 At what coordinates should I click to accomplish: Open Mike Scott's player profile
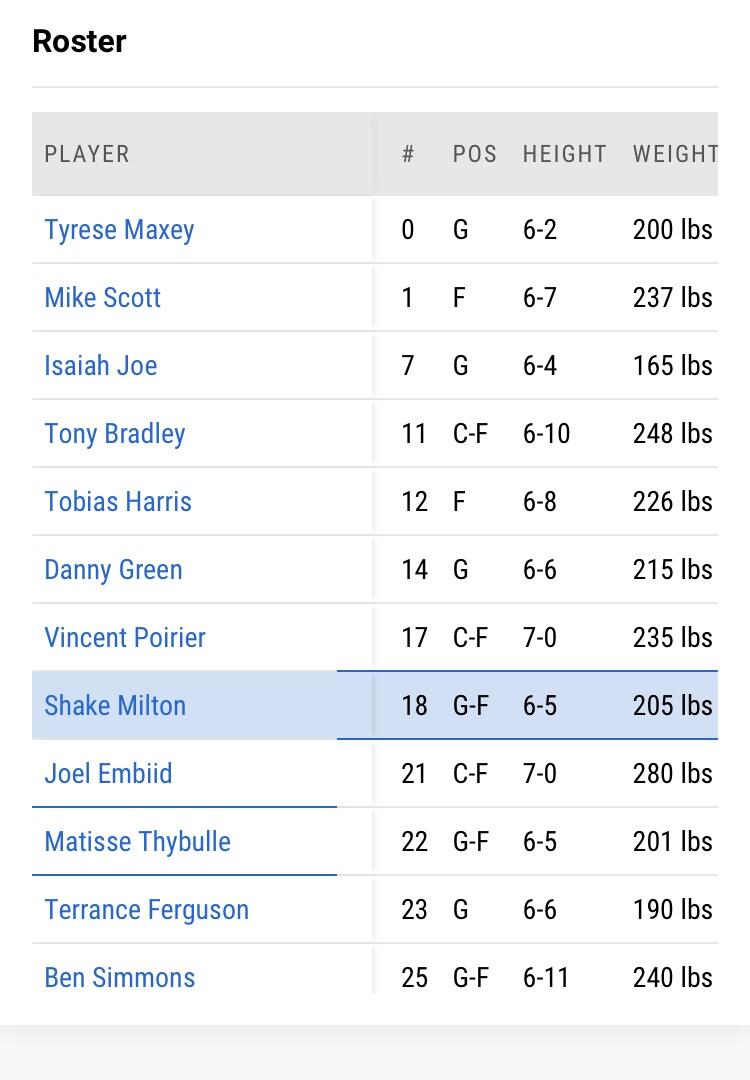[x=103, y=298]
